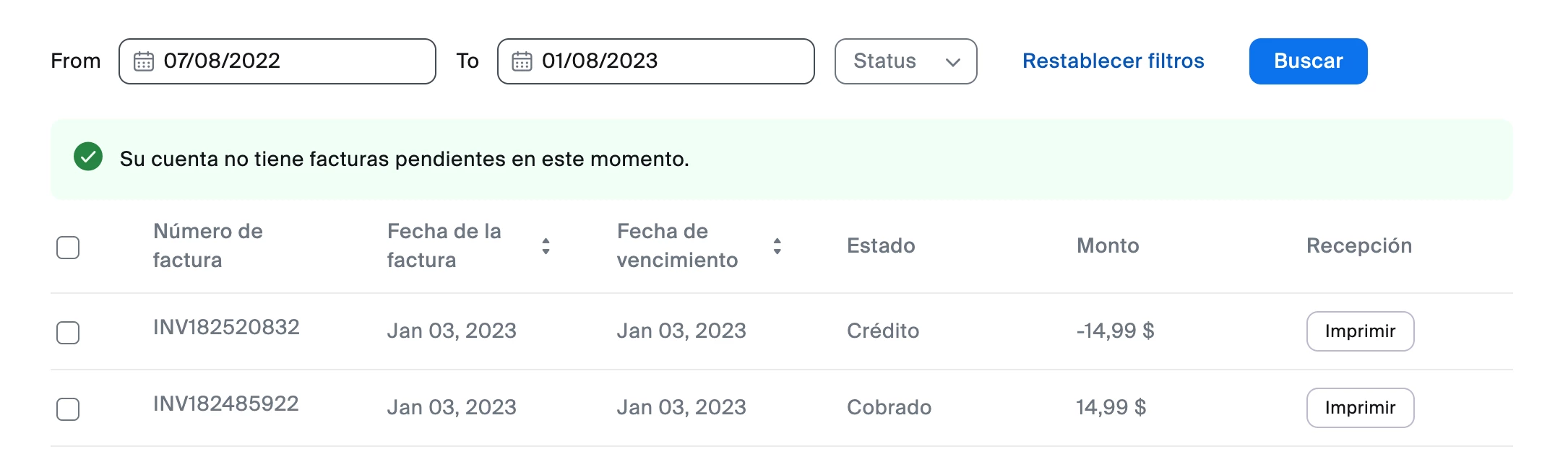Open the From date field
The height and width of the screenshot is (449, 1568).
pos(277,61)
